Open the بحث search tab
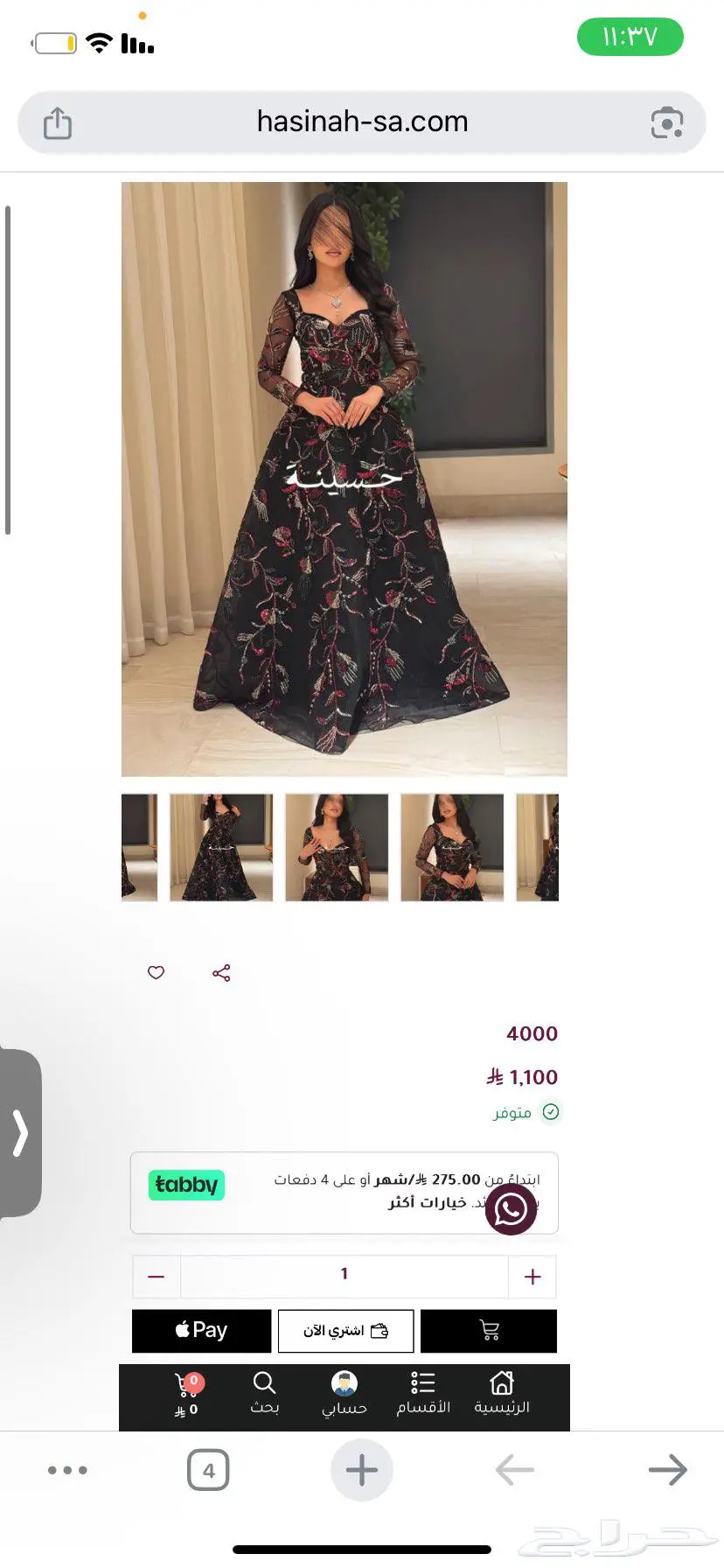Image resolution: width=724 pixels, height=1568 pixels. tap(264, 1393)
